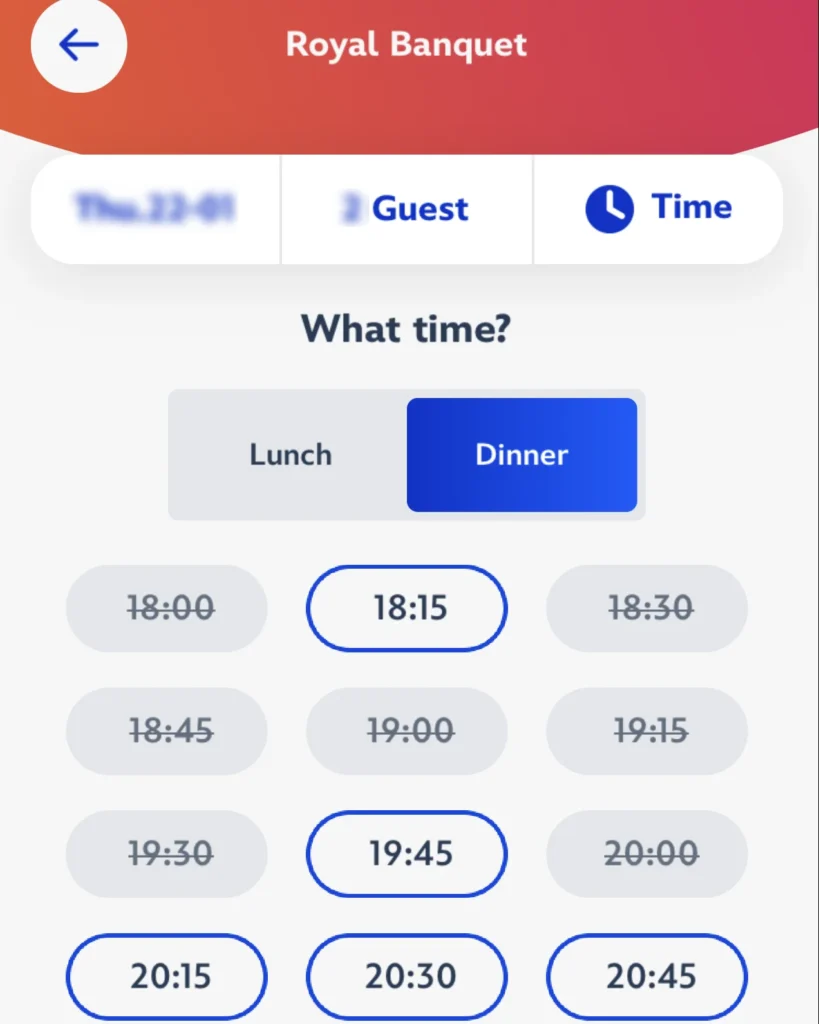Choose the 19:45 time slot
This screenshot has width=819, height=1024.
(x=406, y=854)
